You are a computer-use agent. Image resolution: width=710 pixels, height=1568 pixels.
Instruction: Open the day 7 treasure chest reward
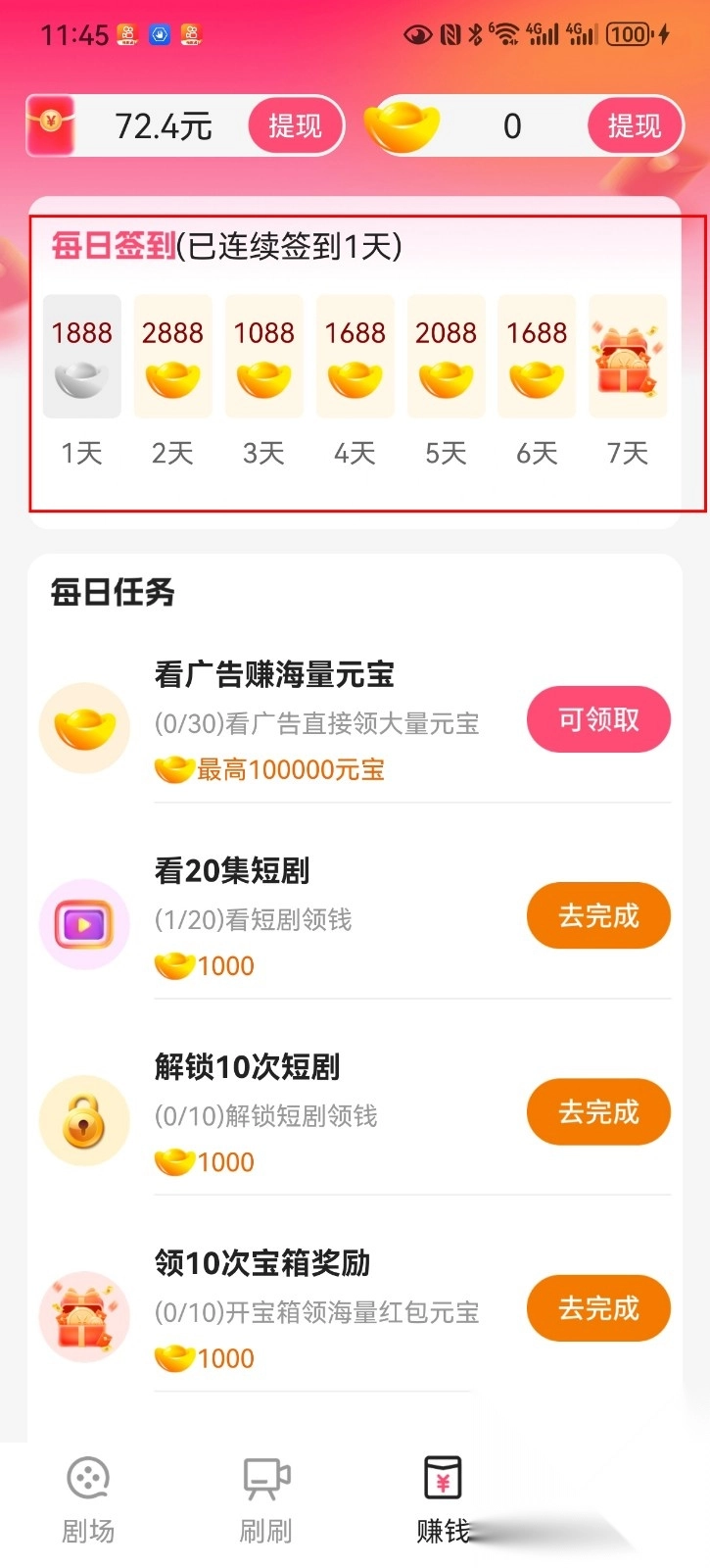coord(628,358)
